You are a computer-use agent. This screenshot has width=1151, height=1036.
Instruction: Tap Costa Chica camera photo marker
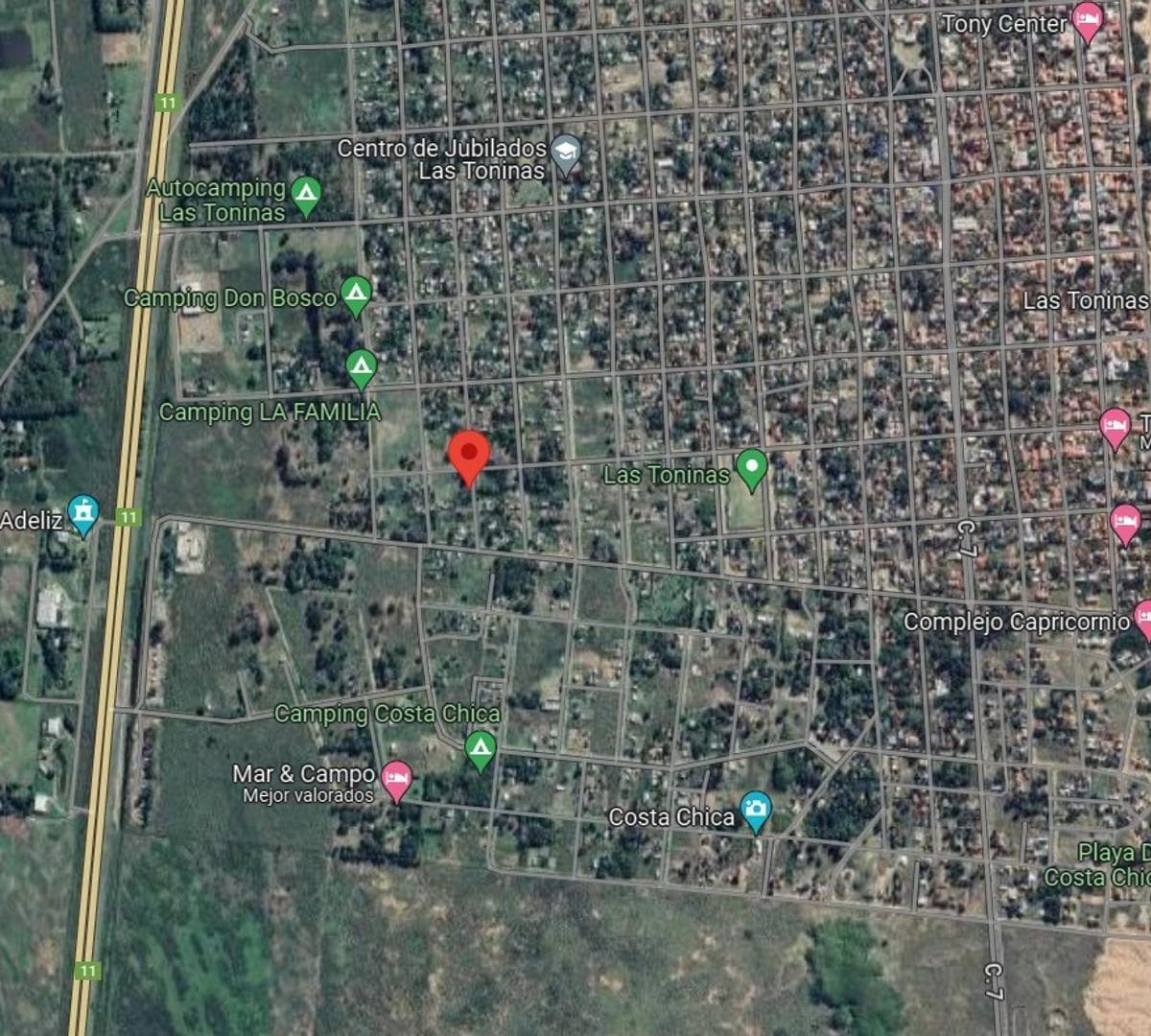pyautogui.click(x=756, y=812)
